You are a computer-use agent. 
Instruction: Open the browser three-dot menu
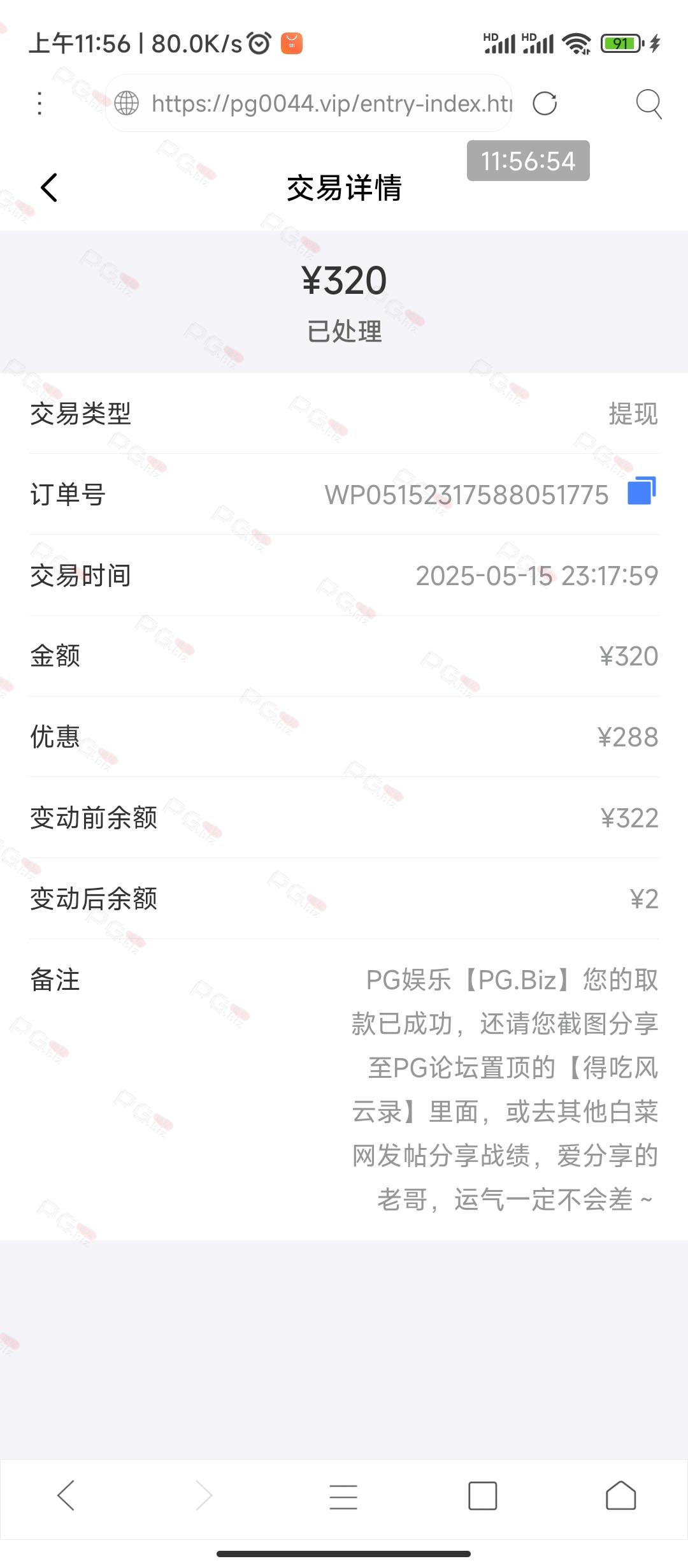point(39,103)
